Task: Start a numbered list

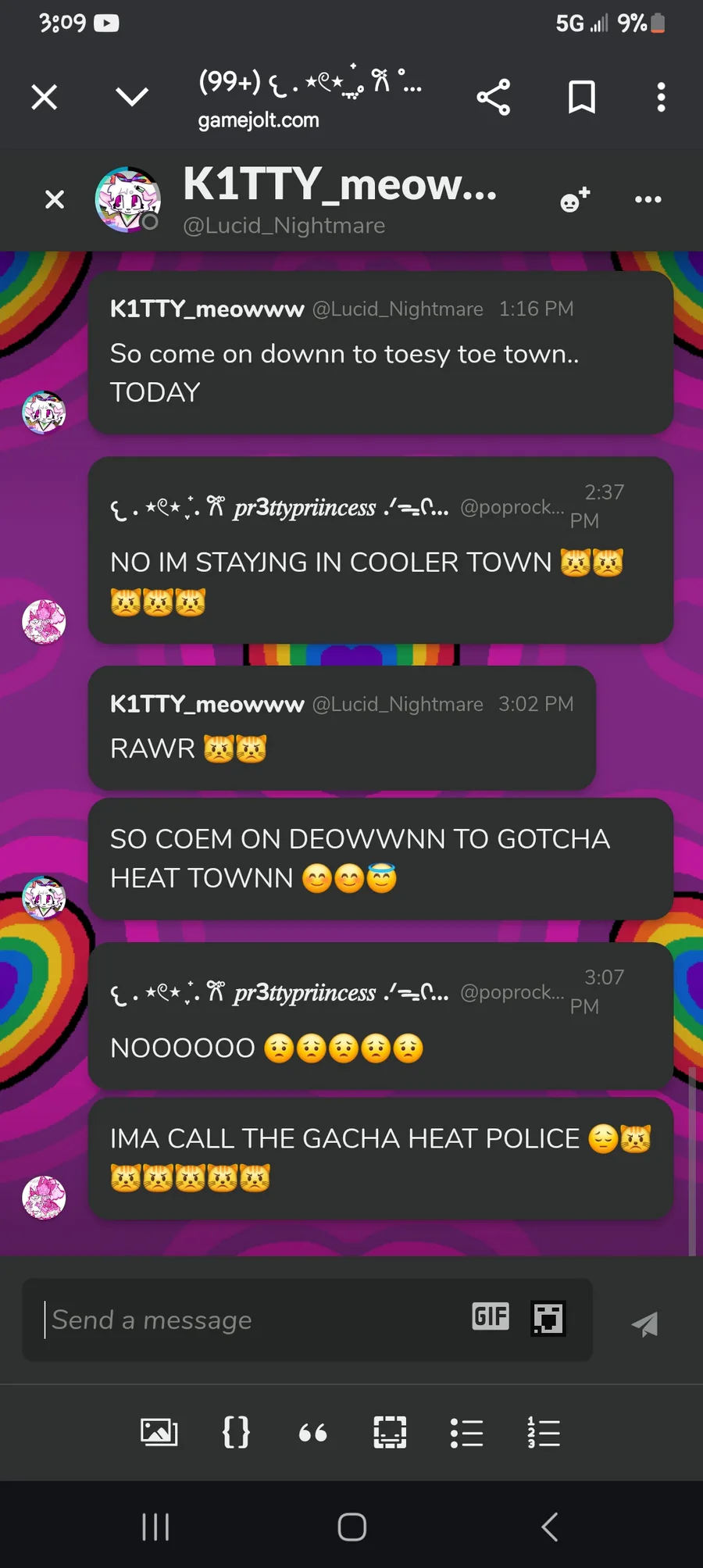Action: click(x=544, y=1432)
